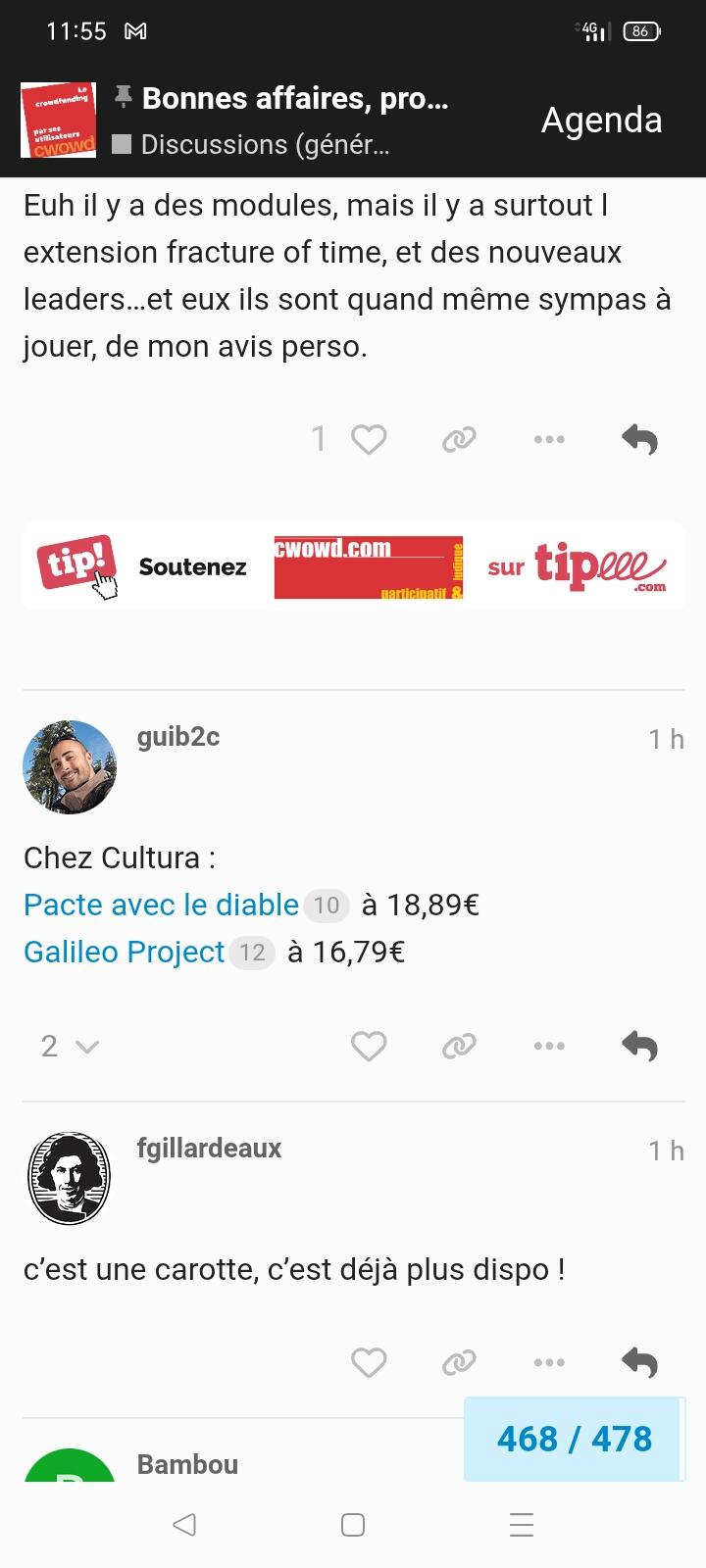Open the Agenda link in header
Image resolution: width=706 pixels, height=1568 pixels.
click(x=602, y=120)
